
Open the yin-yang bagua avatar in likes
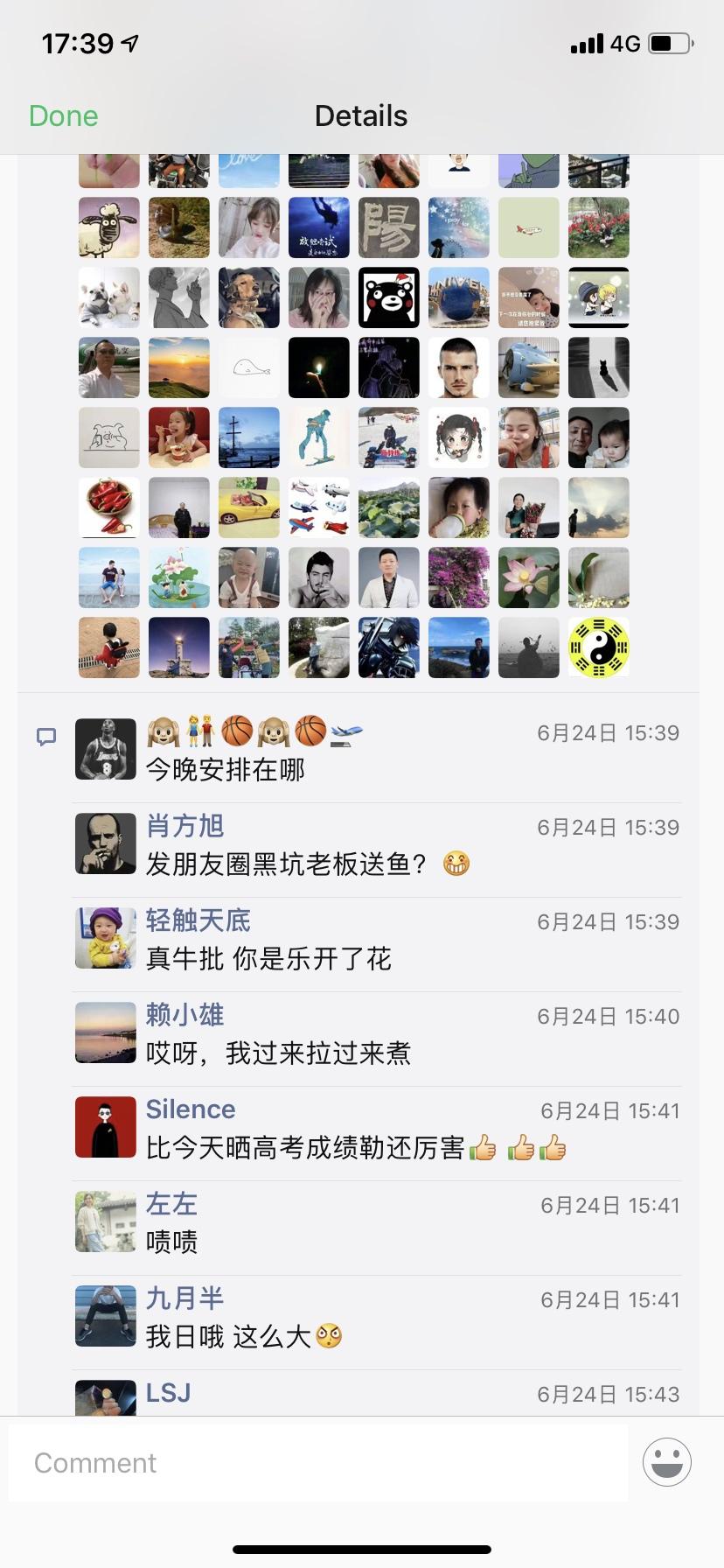[598, 647]
